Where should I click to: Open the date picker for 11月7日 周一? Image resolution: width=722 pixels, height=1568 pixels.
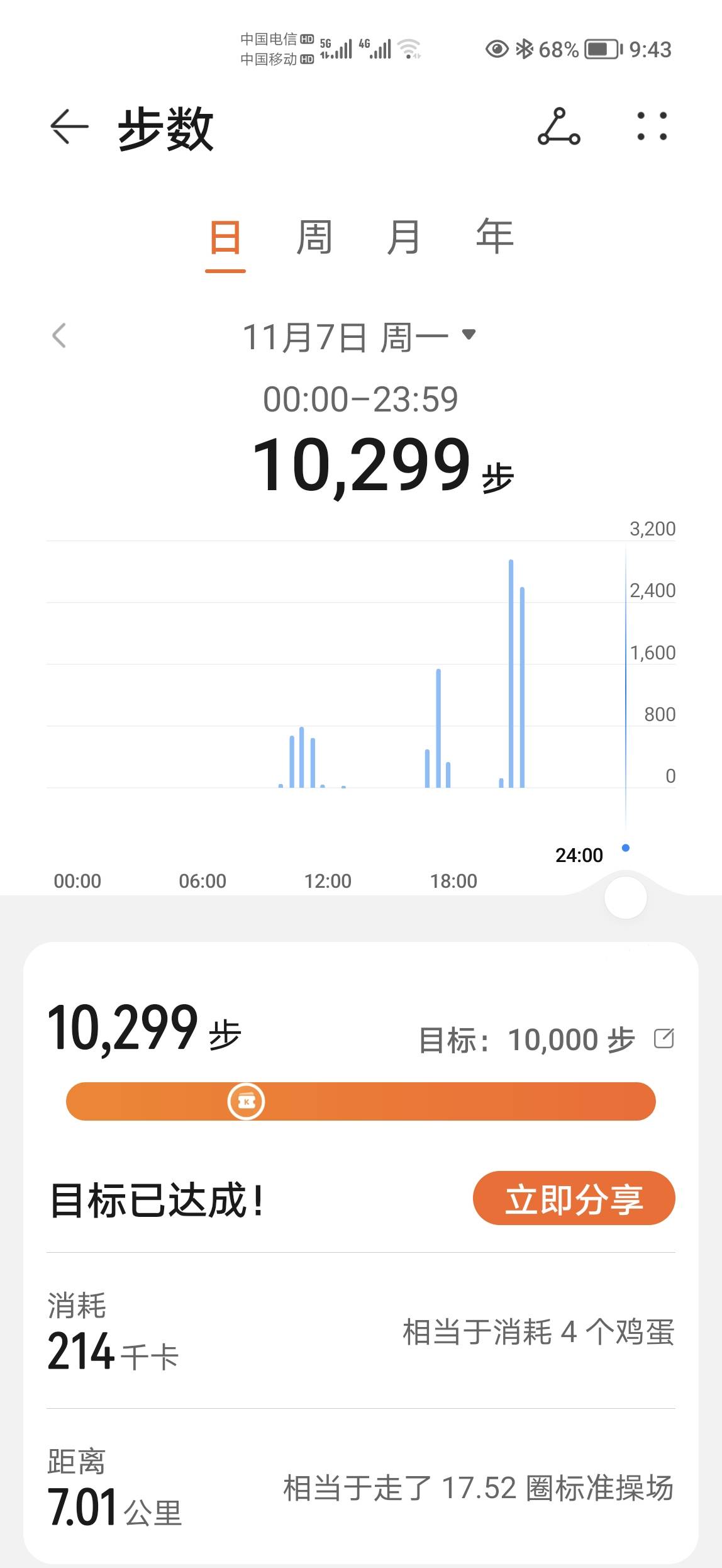pos(360,336)
